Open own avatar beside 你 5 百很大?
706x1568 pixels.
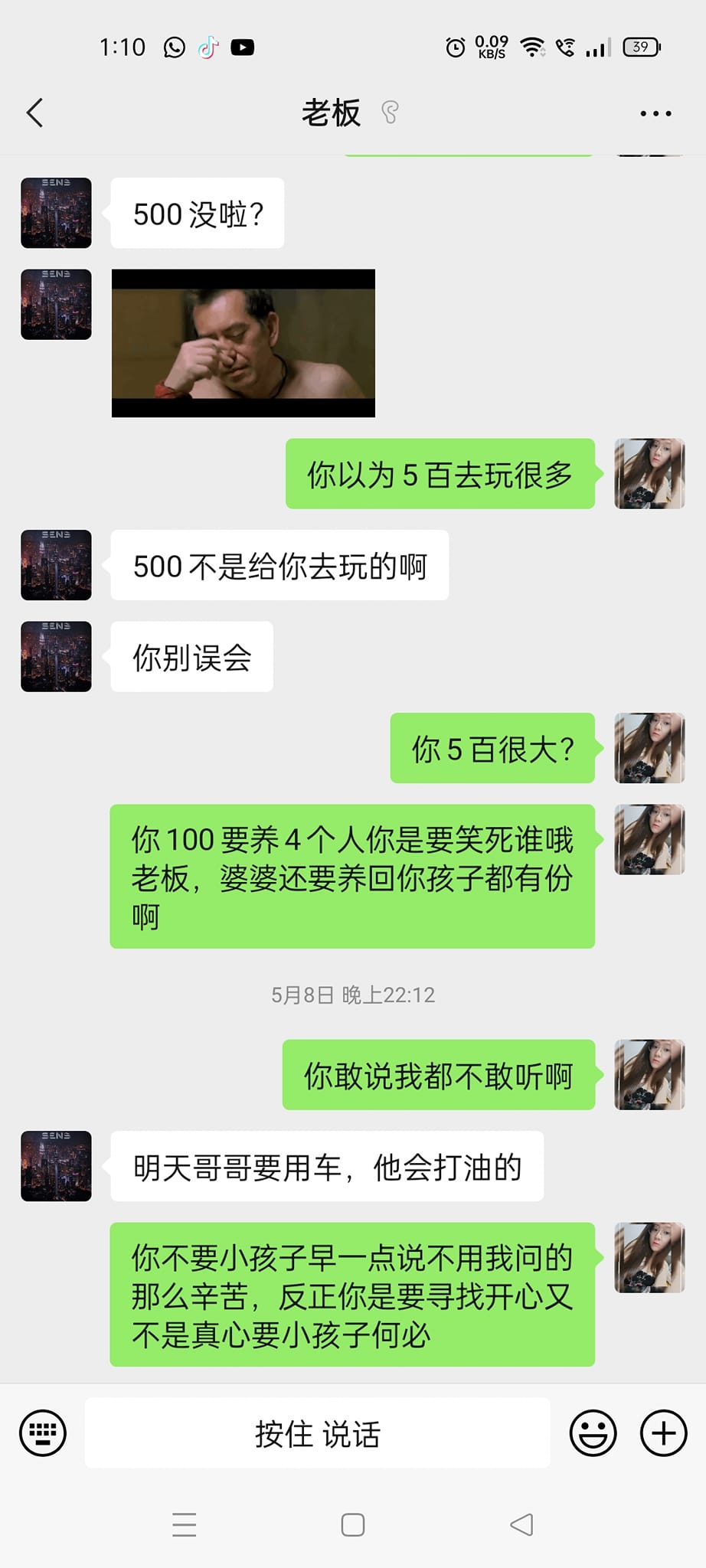(x=649, y=748)
